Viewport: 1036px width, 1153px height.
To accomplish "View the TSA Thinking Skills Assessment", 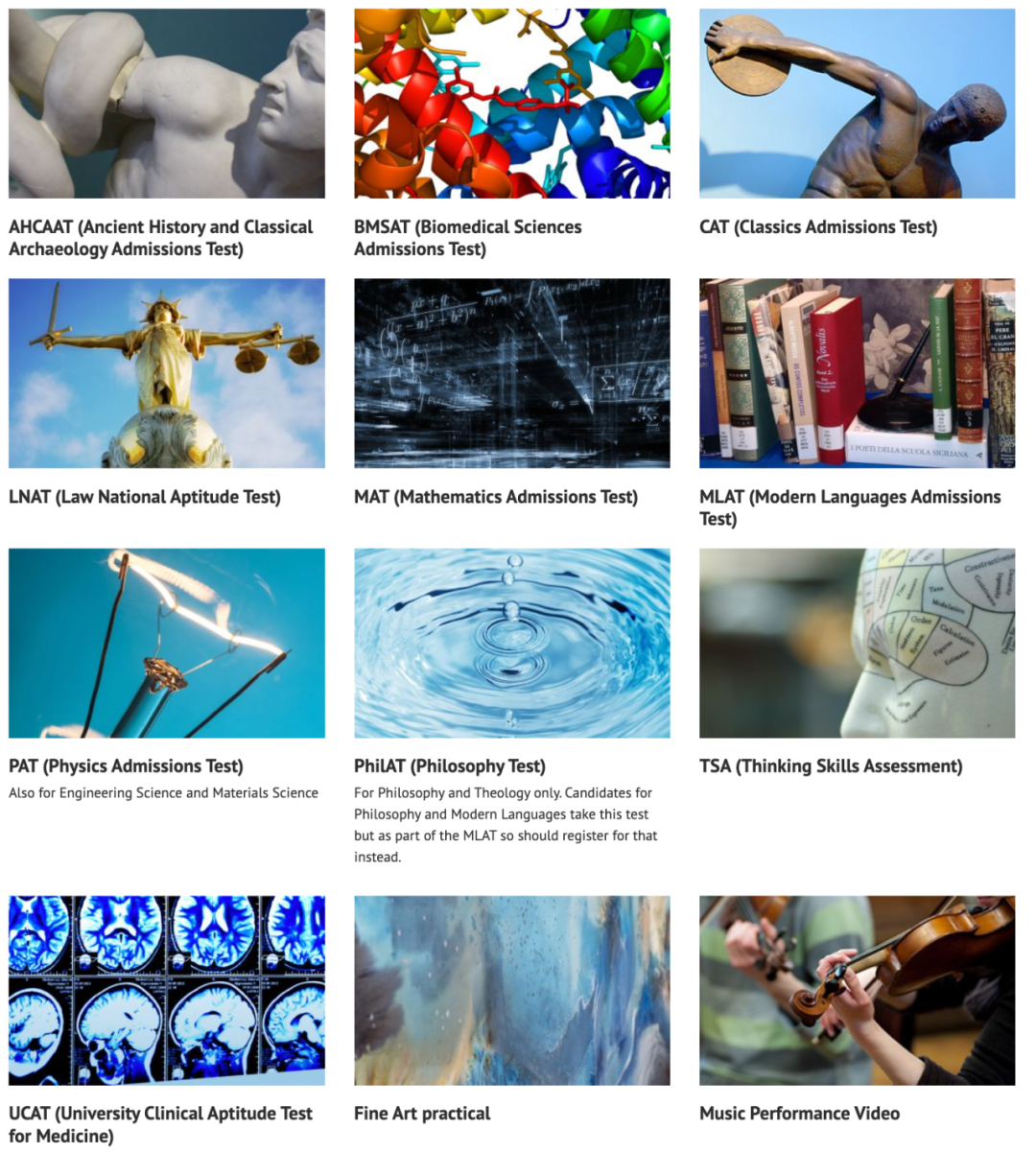I will 830,766.
